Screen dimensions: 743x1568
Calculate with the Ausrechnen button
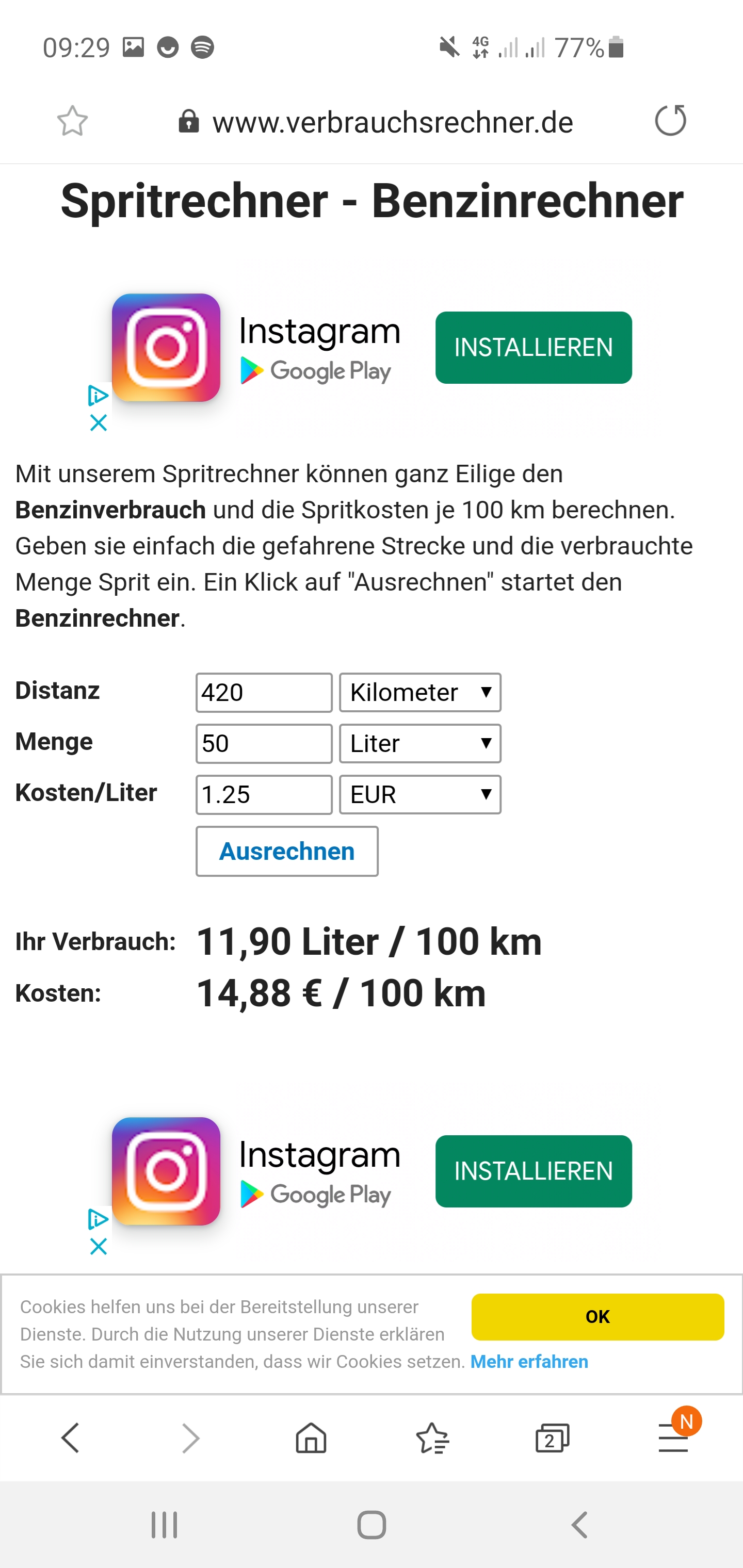coord(287,852)
